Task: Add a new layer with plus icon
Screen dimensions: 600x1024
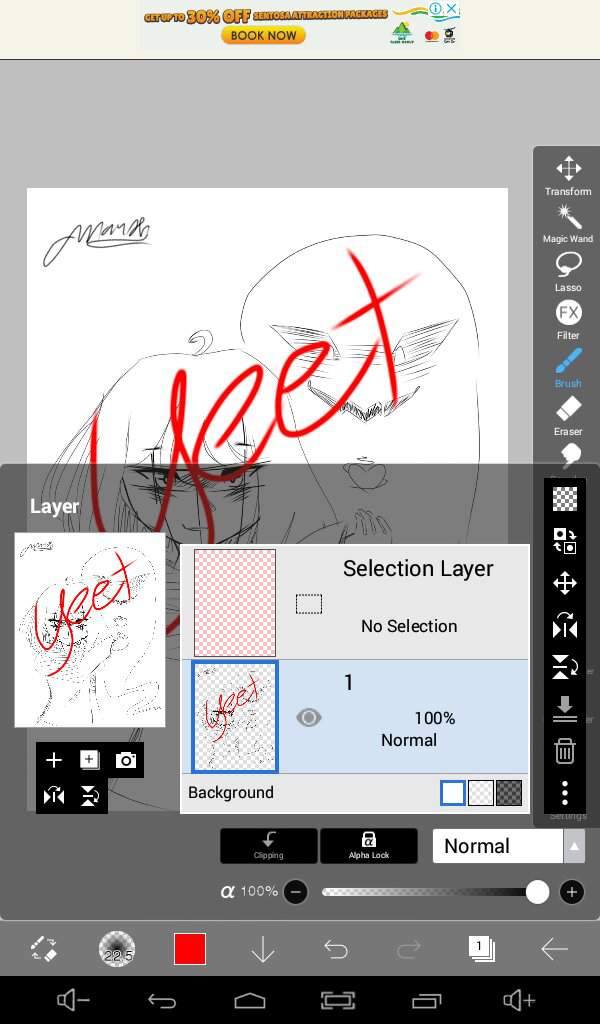Action: (54, 760)
